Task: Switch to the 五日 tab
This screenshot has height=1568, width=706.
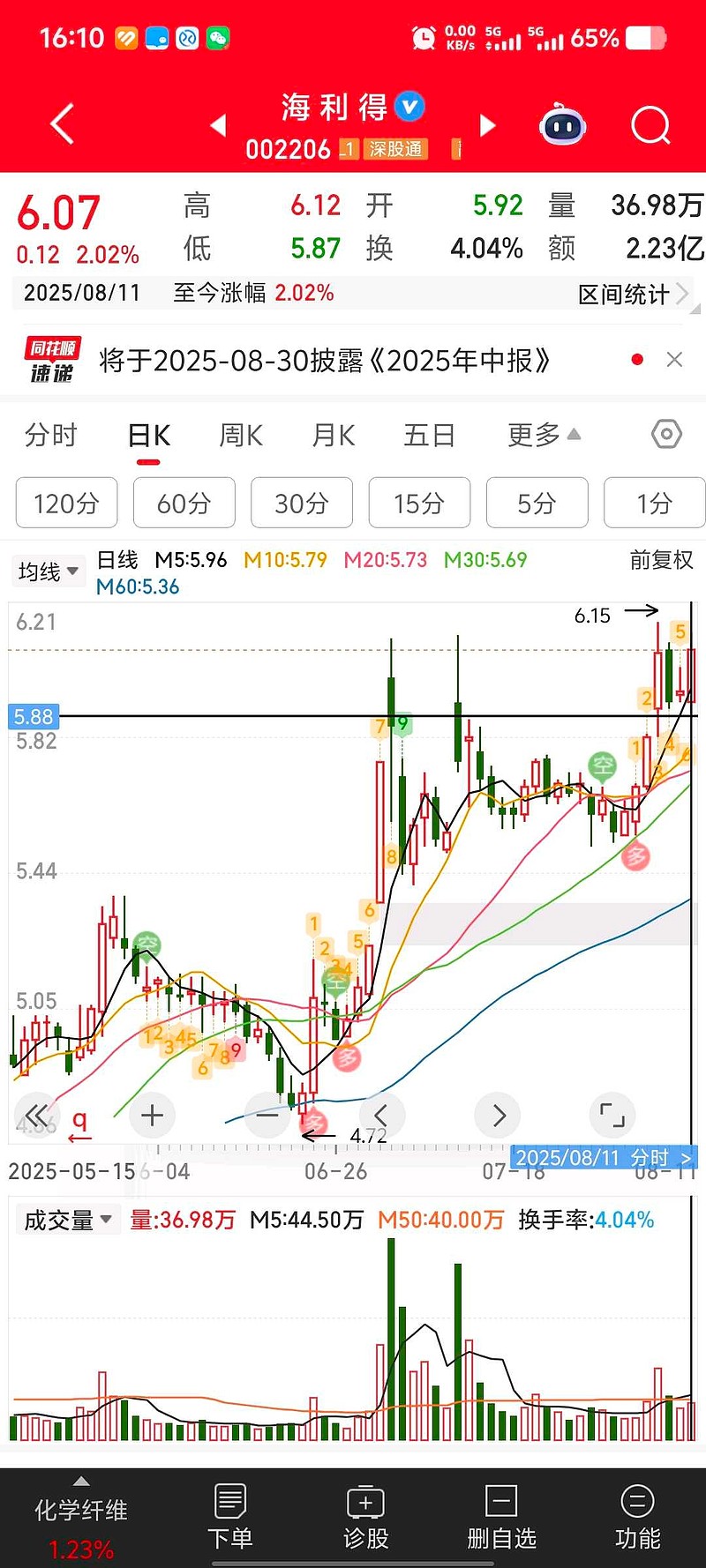Action: click(x=429, y=435)
